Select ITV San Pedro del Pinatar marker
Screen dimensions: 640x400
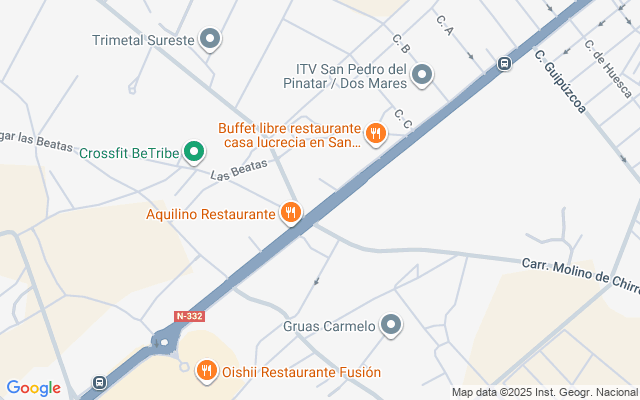click(x=423, y=74)
